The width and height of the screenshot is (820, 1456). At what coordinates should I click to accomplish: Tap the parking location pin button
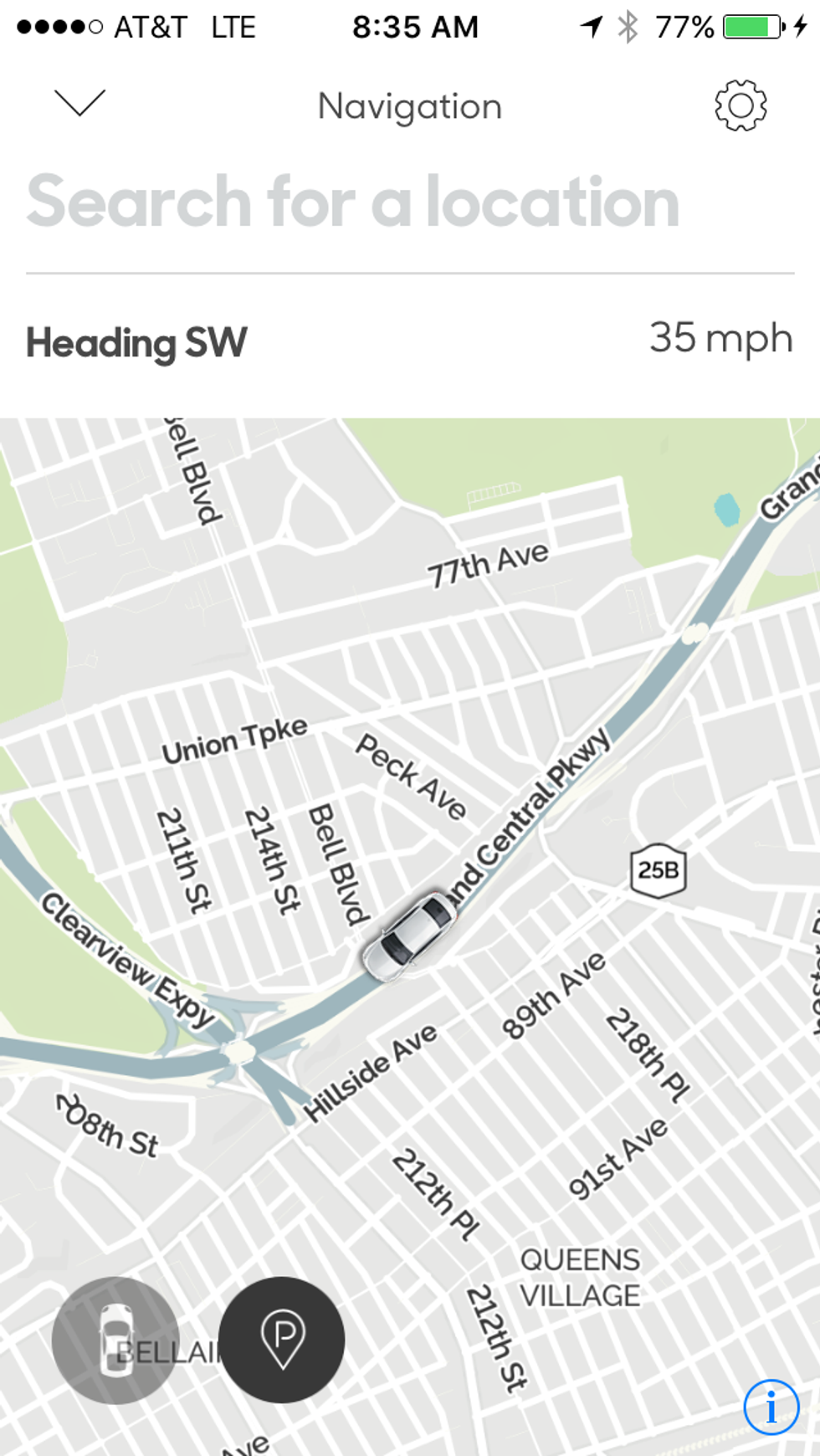coord(282,1340)
